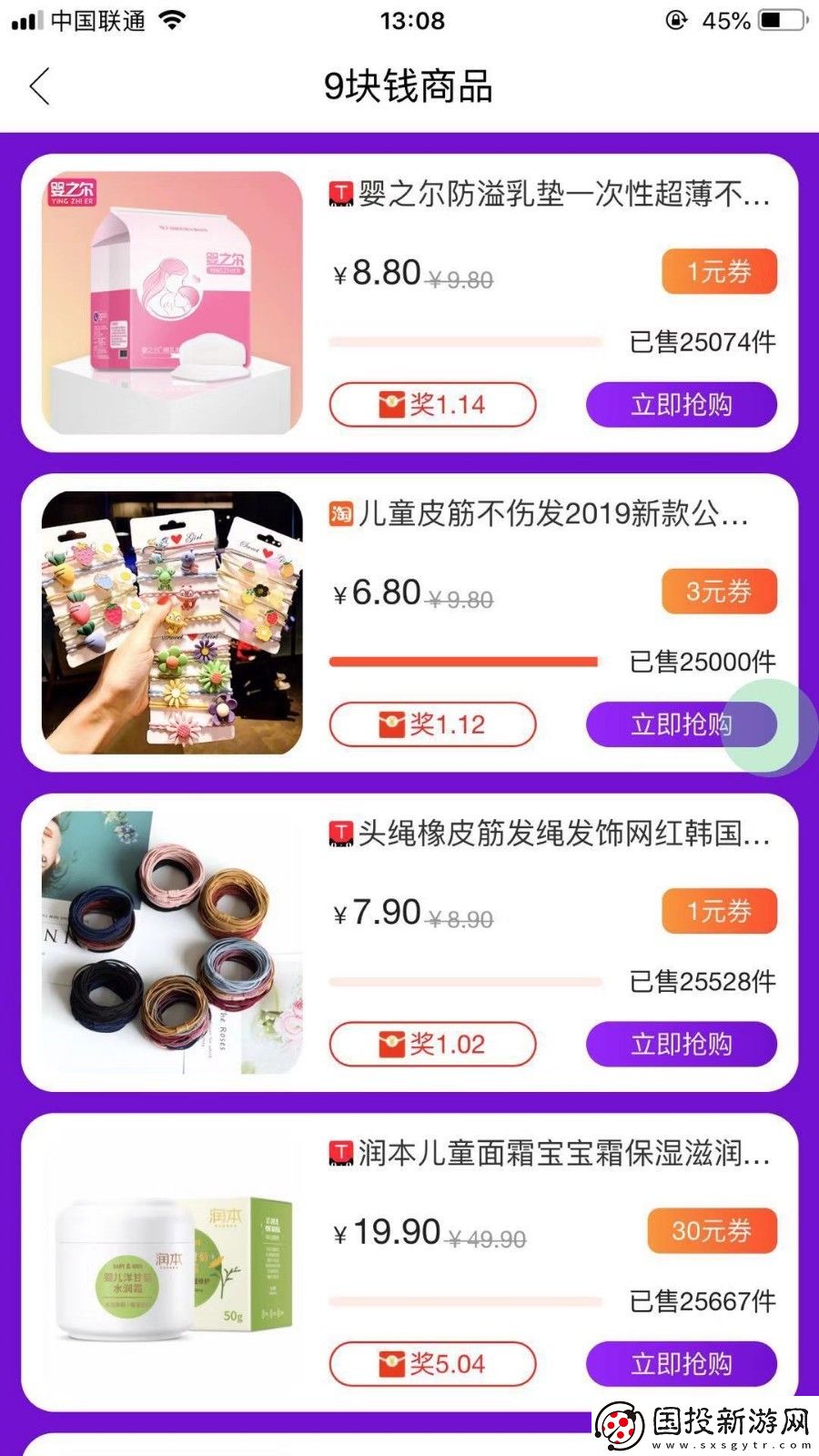Screen dimensions: 819x1456
Task: Open the 1元券 coupon for the breast pads
Action: pos(719,270)
